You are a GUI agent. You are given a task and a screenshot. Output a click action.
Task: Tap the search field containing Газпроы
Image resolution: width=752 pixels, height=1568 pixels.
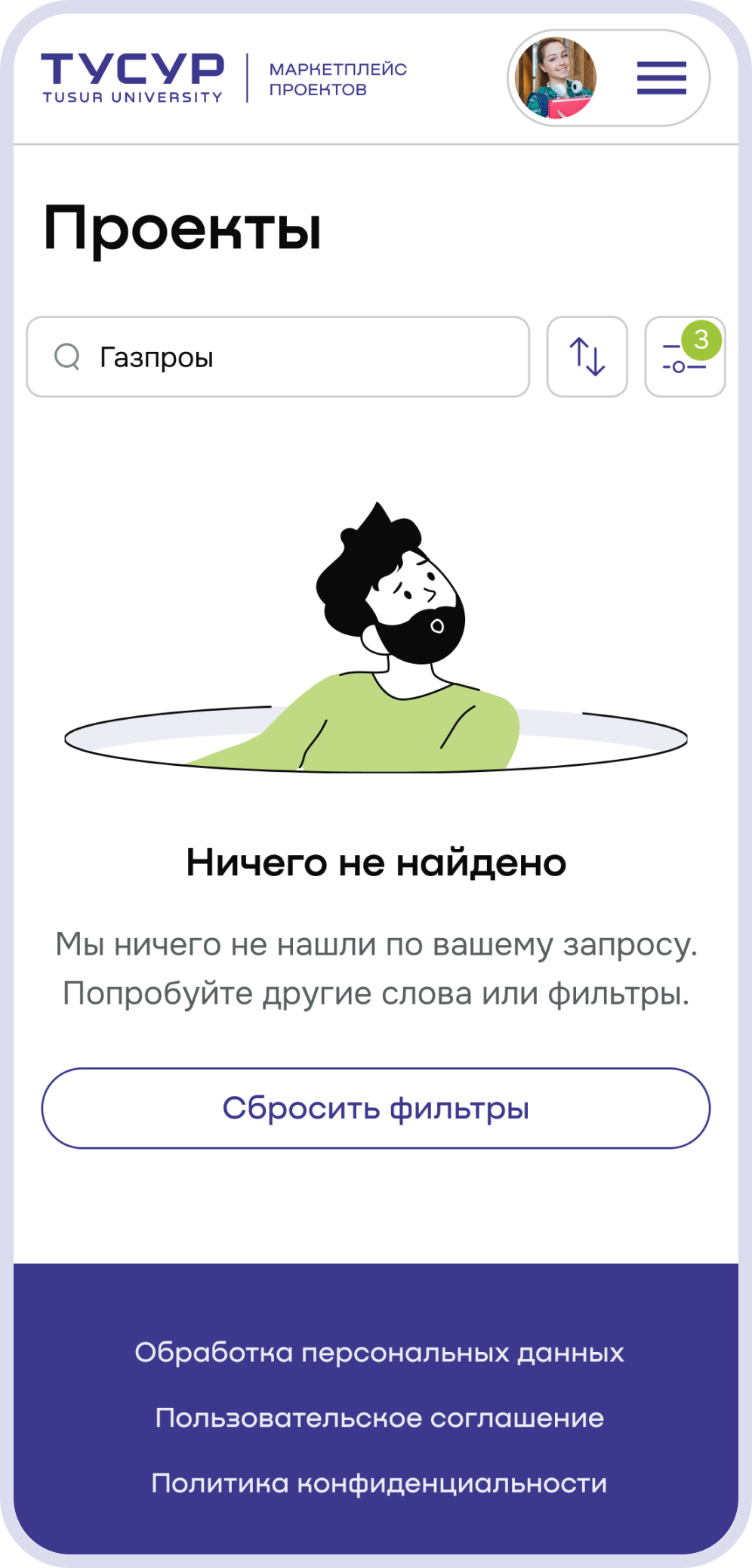[x=278, y=357]
